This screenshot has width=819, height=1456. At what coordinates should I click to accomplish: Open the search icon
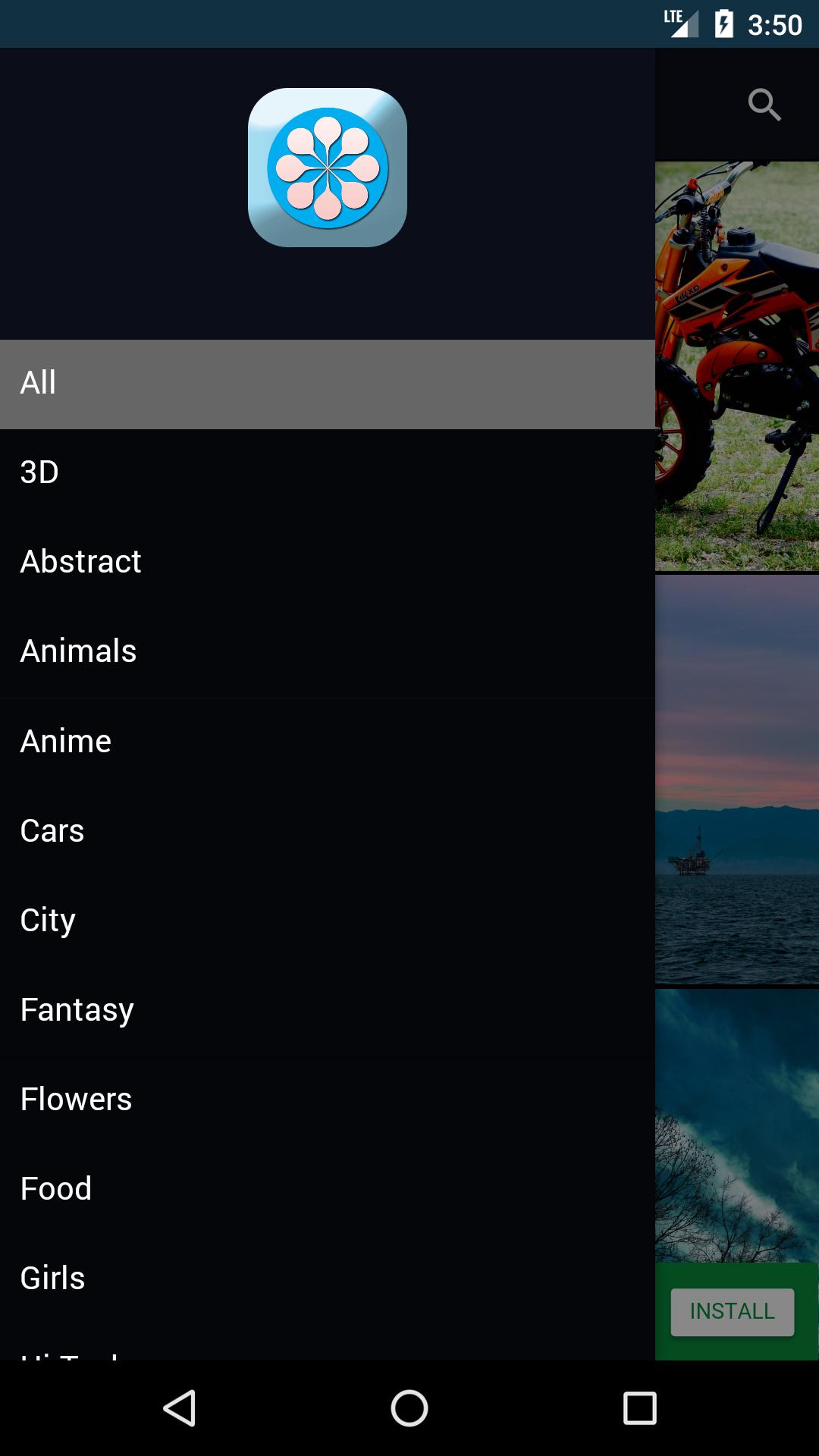pos(764,105)
